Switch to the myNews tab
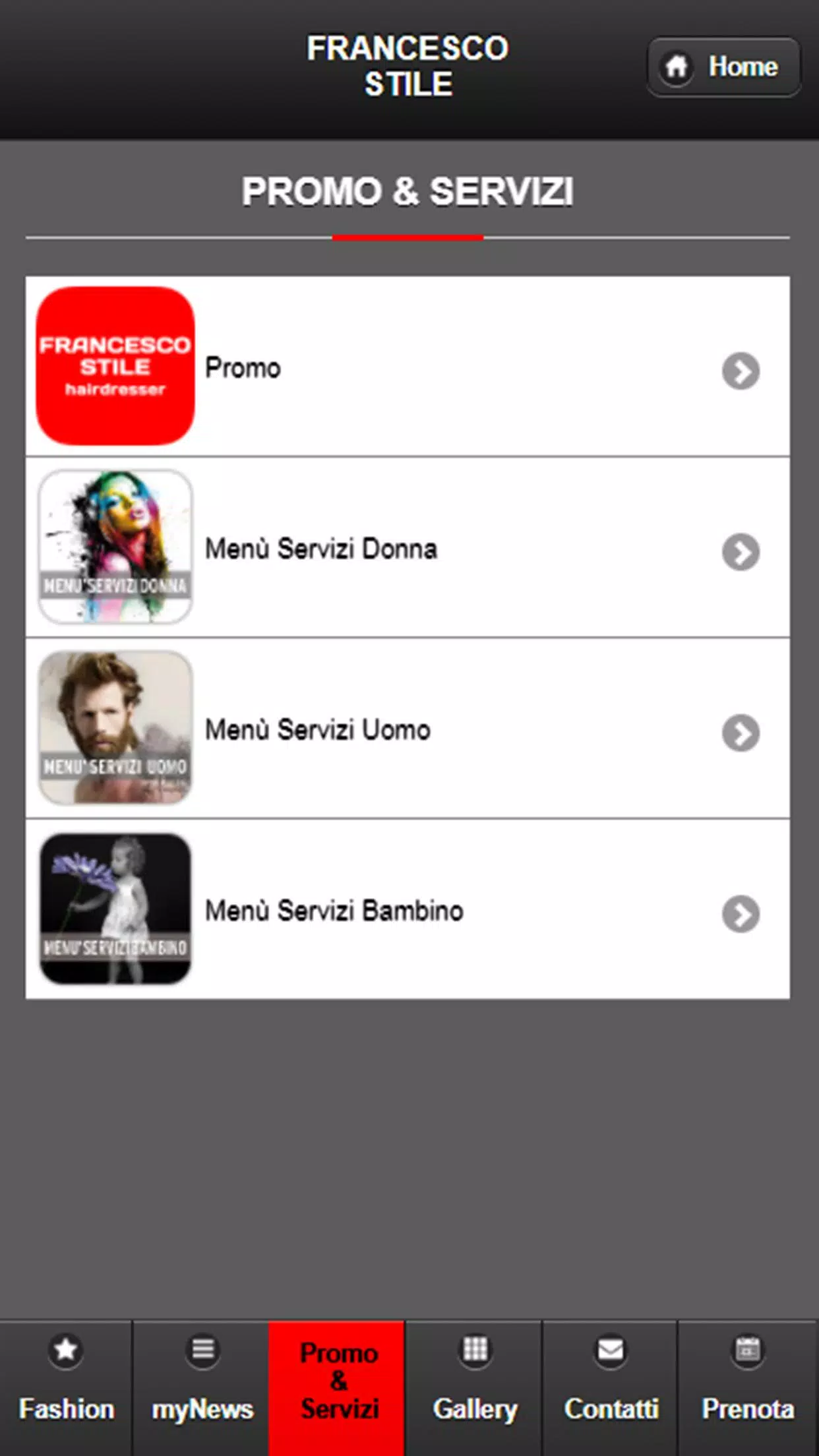This screenshot has height=1456, width=819. (x=202, y=1387)
